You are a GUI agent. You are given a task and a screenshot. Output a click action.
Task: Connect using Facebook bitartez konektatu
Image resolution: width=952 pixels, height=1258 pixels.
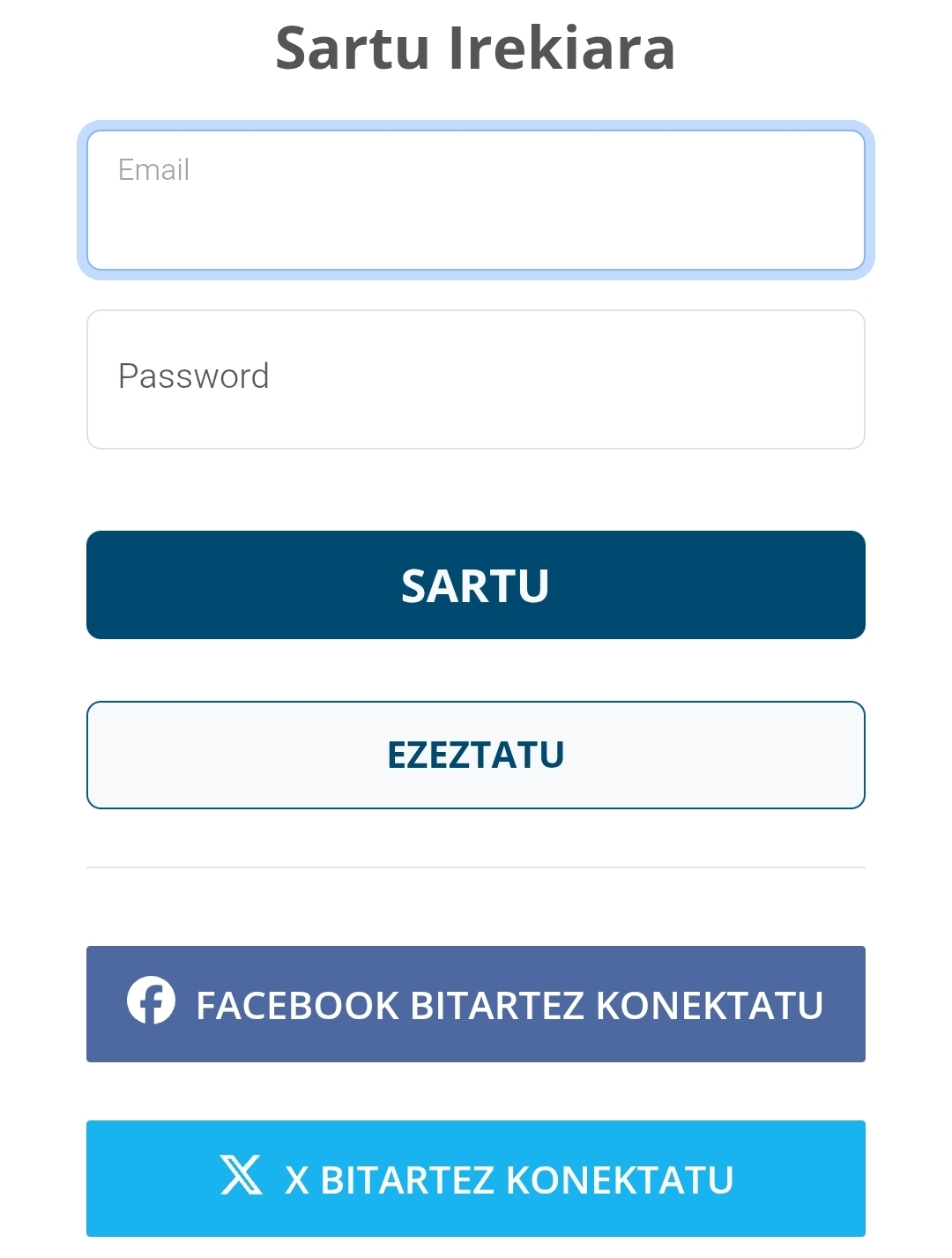[x=476, y=1004]
